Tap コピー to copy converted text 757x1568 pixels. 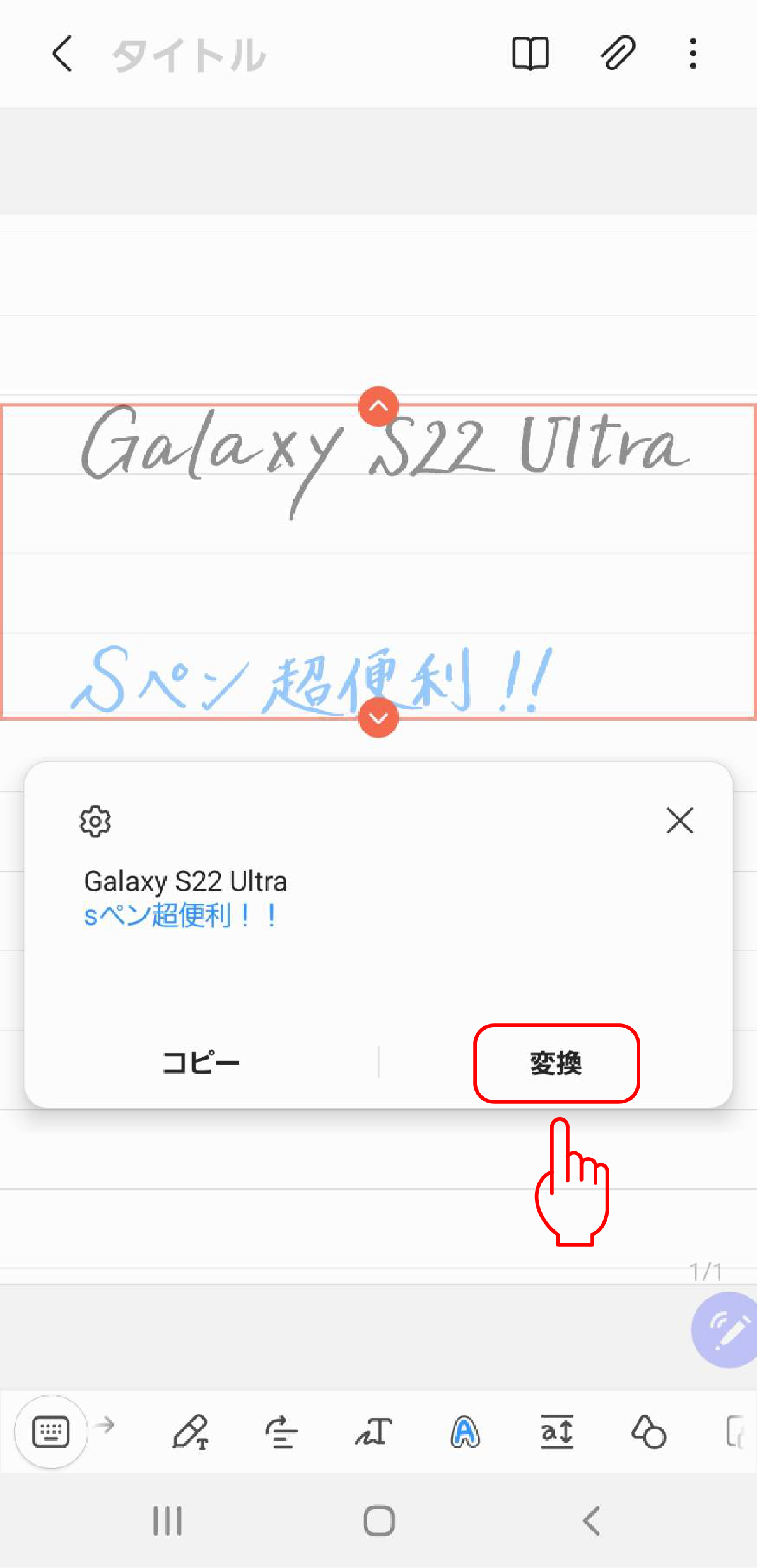point(201,1062)
